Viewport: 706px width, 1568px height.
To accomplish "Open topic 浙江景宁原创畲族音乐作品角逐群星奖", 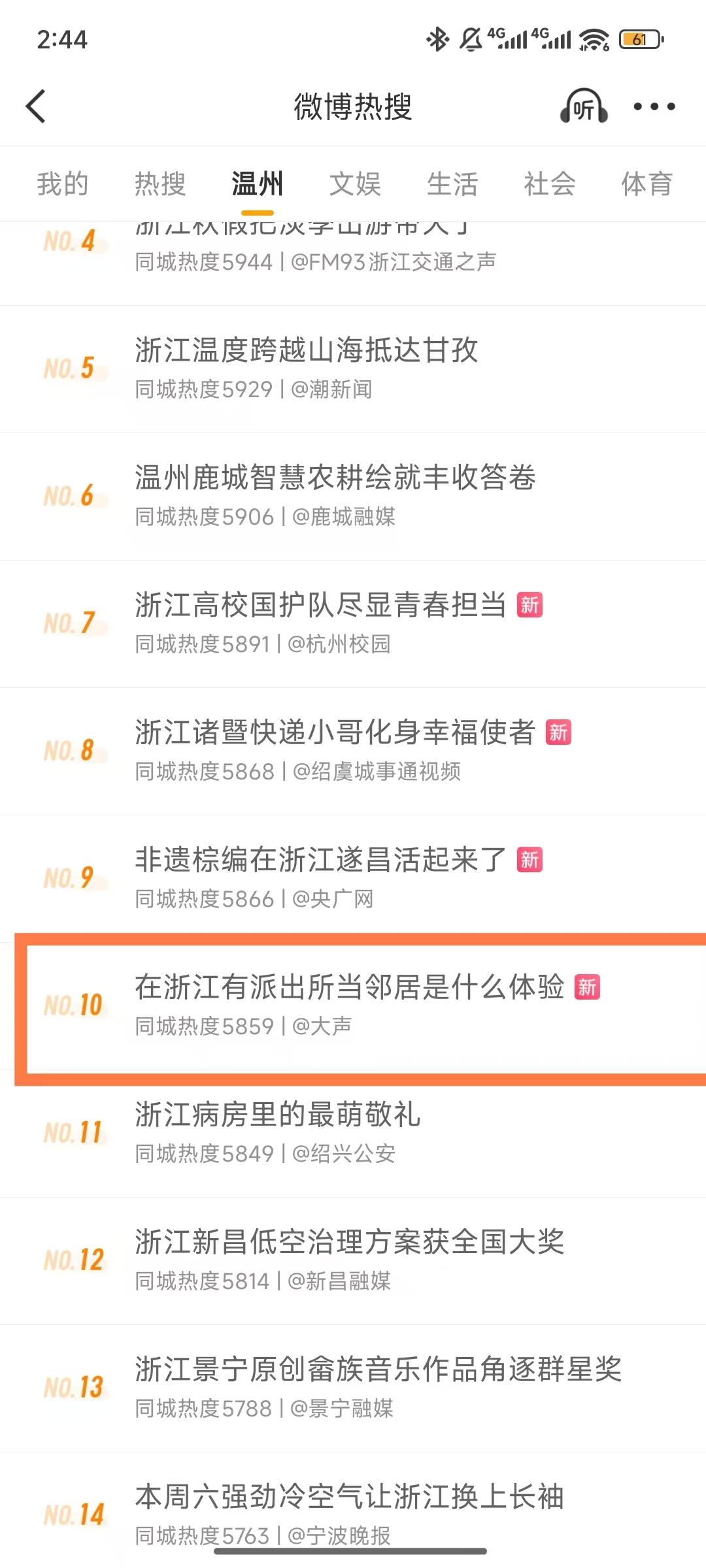I will pos(378,1370).
